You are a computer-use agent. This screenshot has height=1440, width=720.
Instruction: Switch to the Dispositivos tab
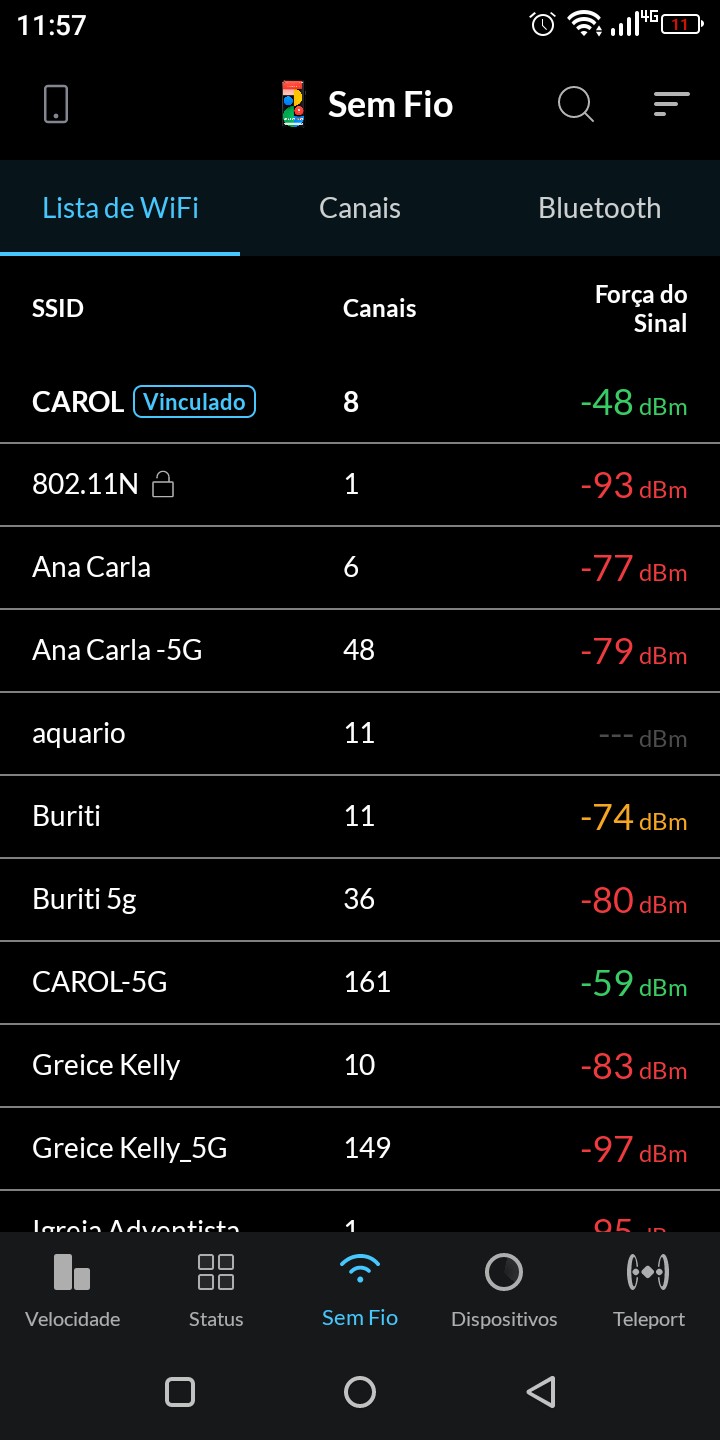[x=504, y=1290]
